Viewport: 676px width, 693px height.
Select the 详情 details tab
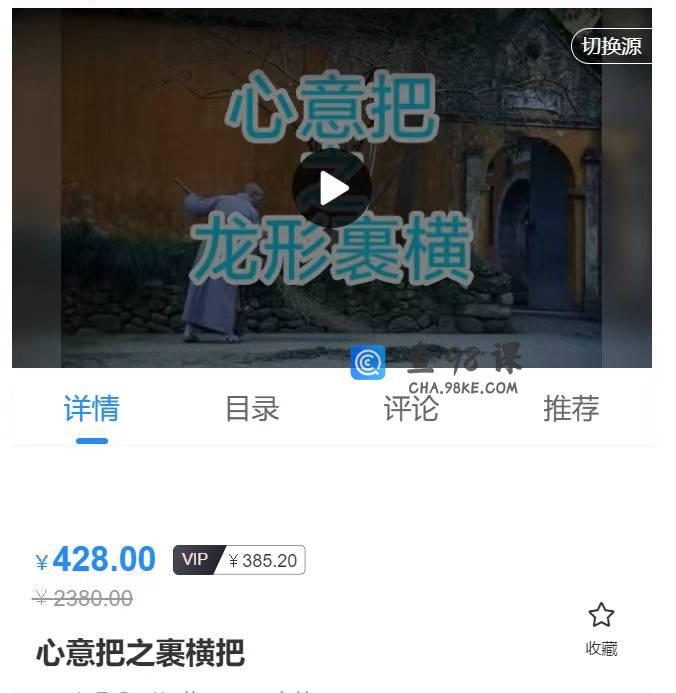pyautogui.click(x=92, y=409)
